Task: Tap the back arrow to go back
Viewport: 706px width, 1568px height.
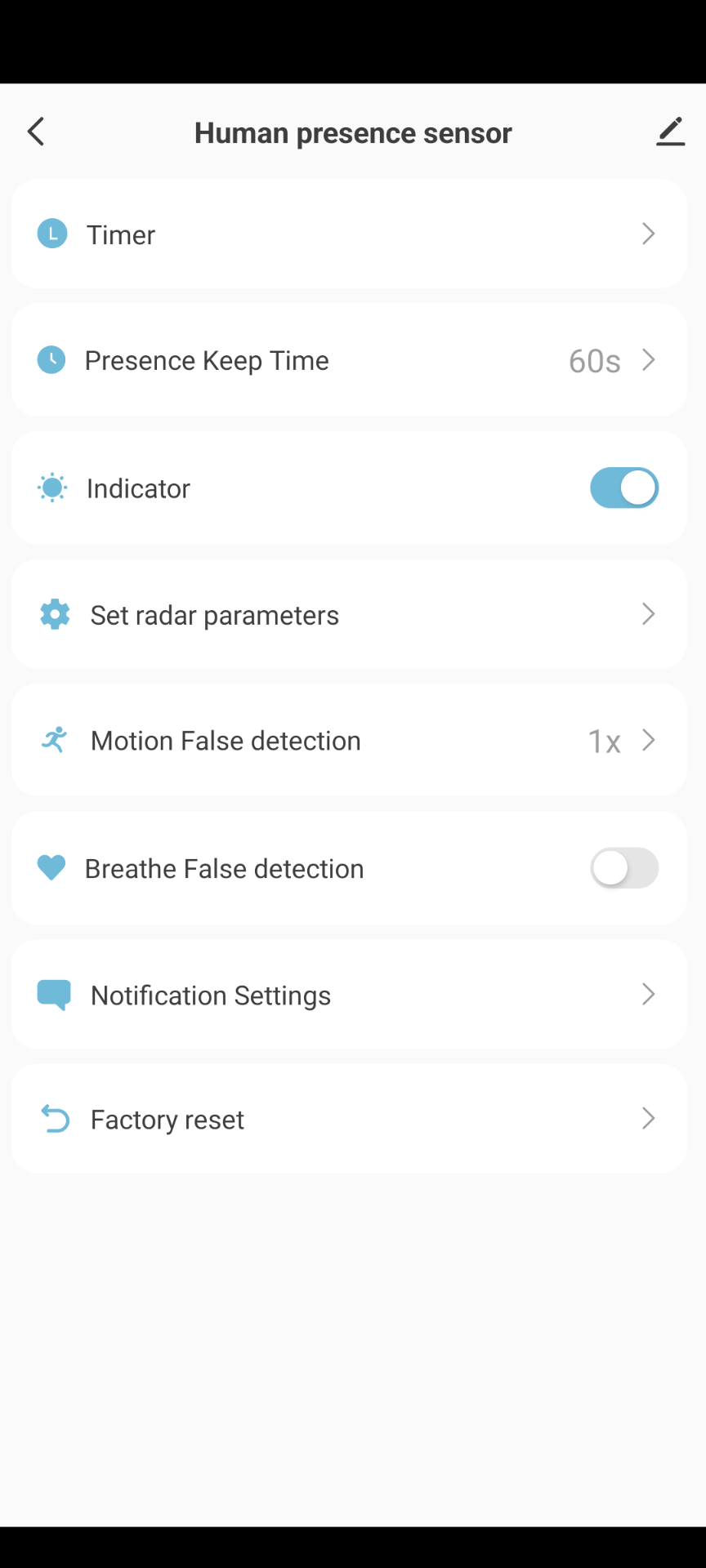Action: coord(35,131)
